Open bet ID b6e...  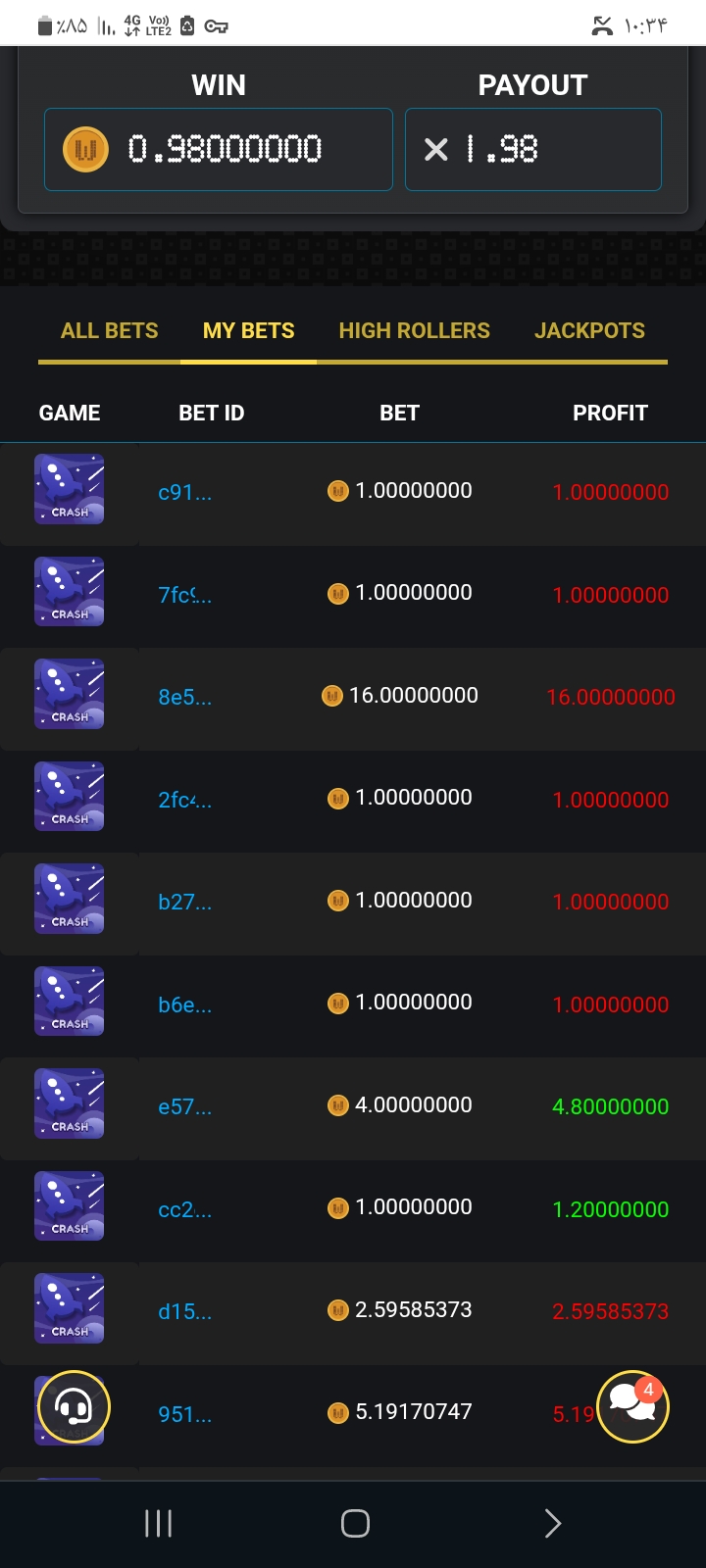(184, 1004)
